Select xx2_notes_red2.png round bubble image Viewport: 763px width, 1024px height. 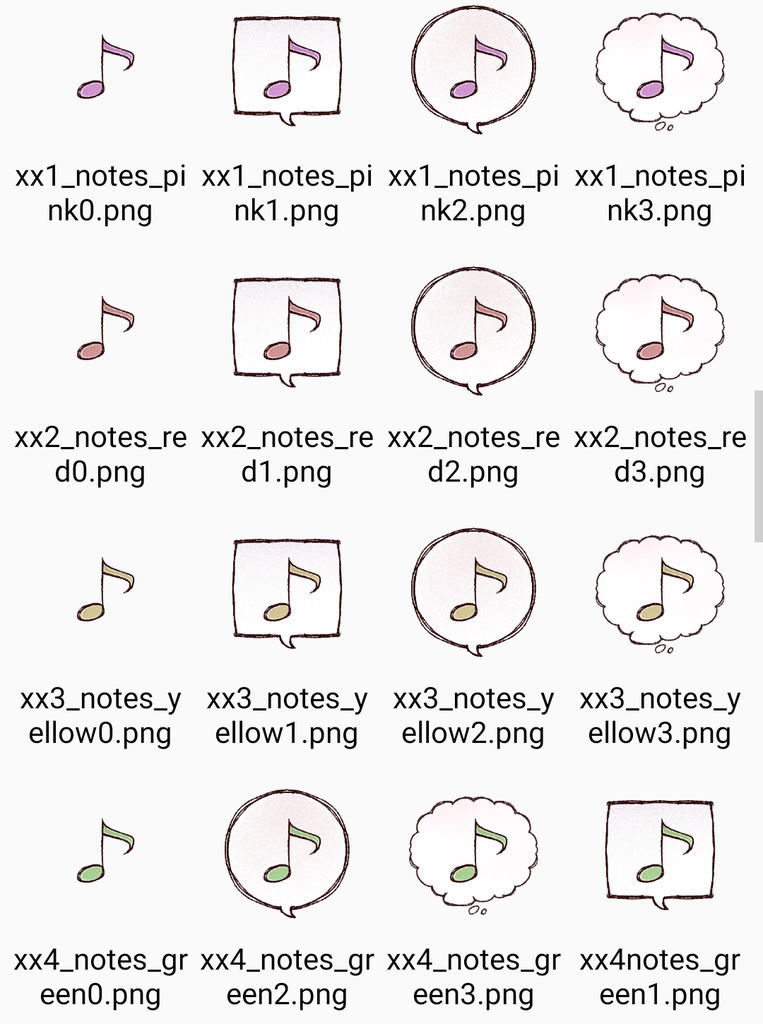473,331
